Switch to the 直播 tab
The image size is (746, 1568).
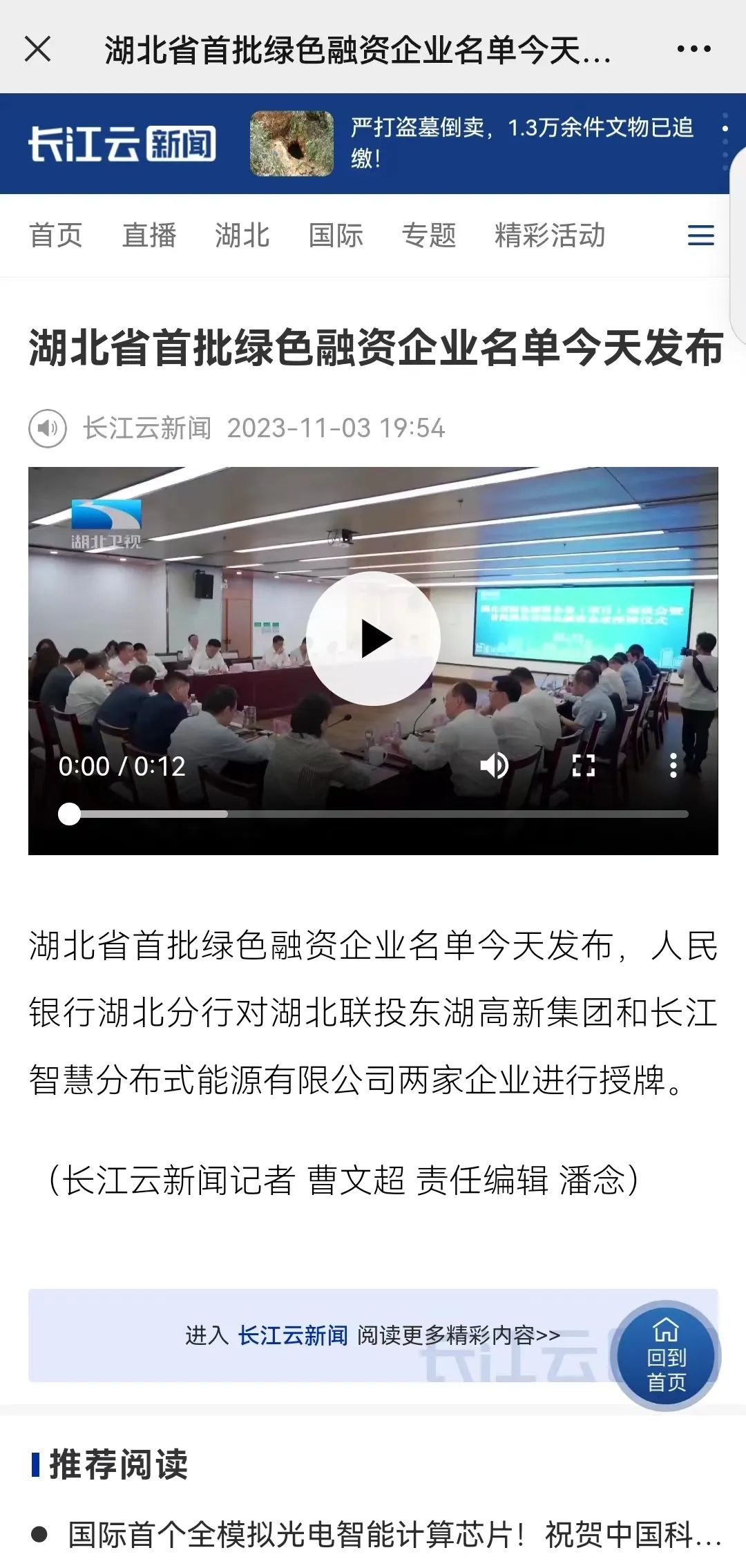click(149, 236)
